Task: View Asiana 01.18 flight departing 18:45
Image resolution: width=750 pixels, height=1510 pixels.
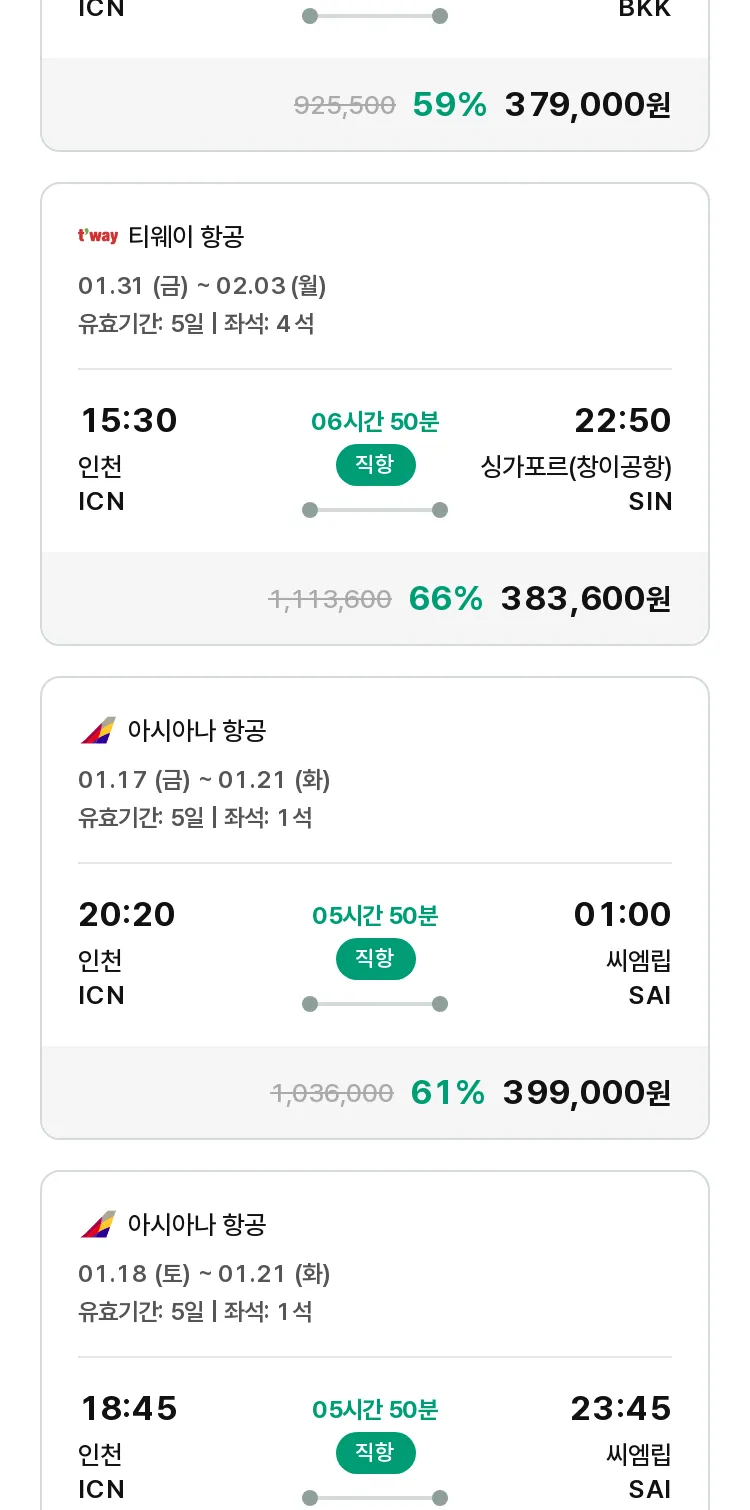Action: click(375, 1340)
